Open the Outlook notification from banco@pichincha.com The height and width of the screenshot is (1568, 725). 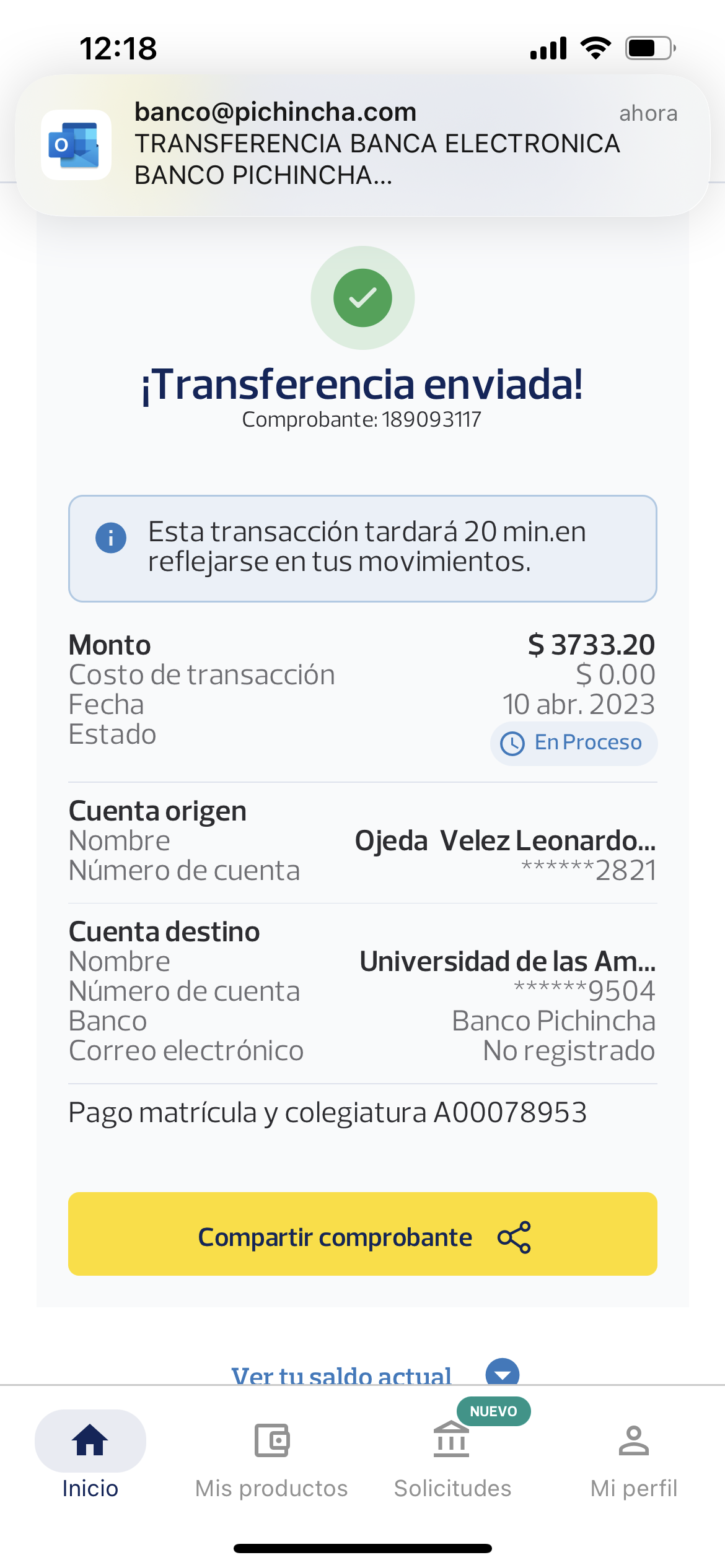362,145
